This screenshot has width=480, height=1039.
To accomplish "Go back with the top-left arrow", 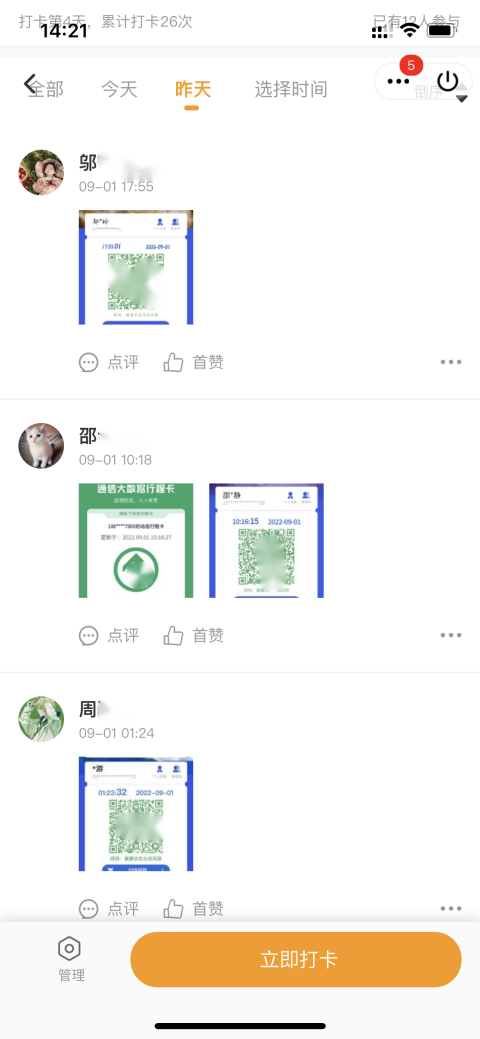I will (30, 83).
